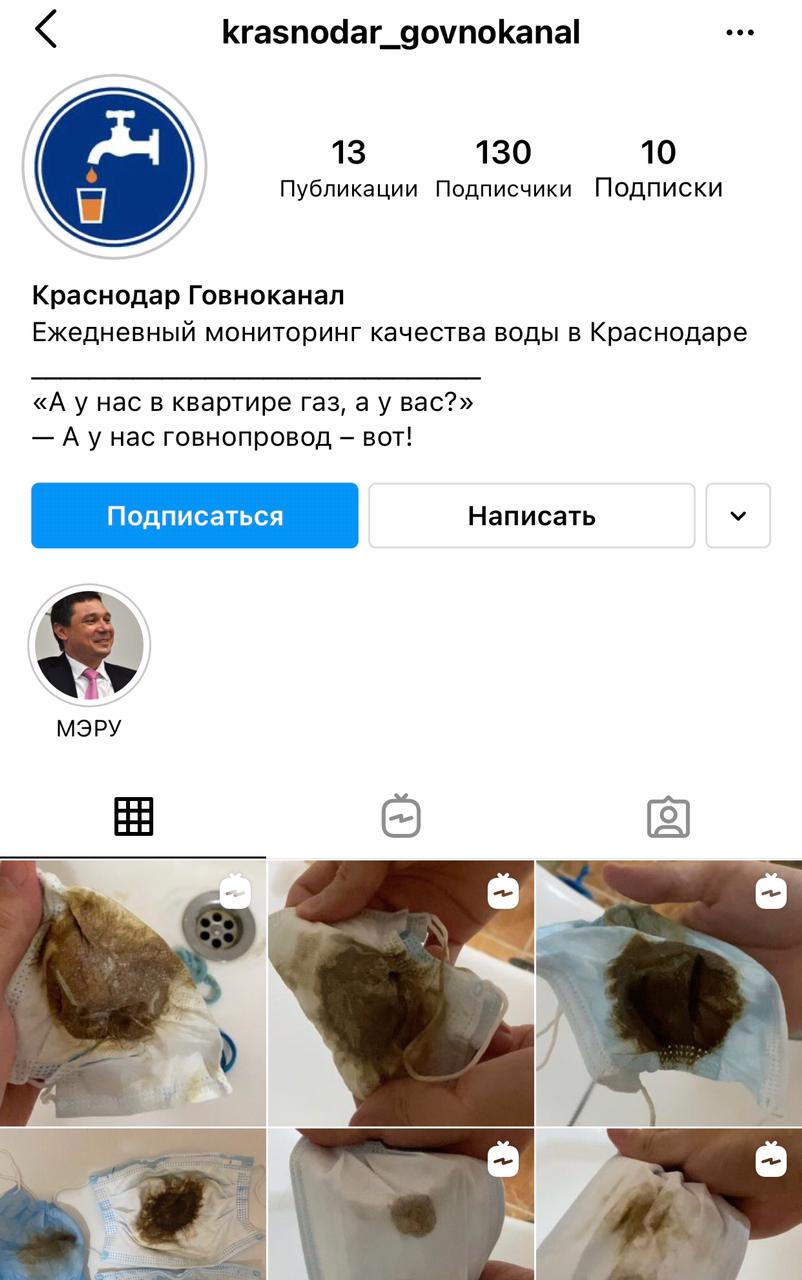802x1280 pixels.
Task: Go back using the top-left arrow
Action: (x=45, y=31)
